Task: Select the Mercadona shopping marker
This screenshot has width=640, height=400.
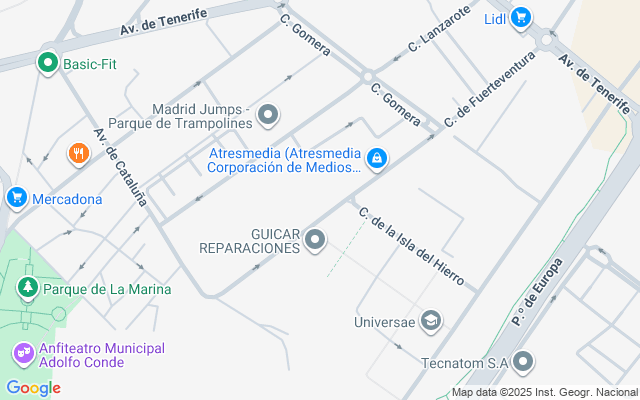Action: click(16, 198)
